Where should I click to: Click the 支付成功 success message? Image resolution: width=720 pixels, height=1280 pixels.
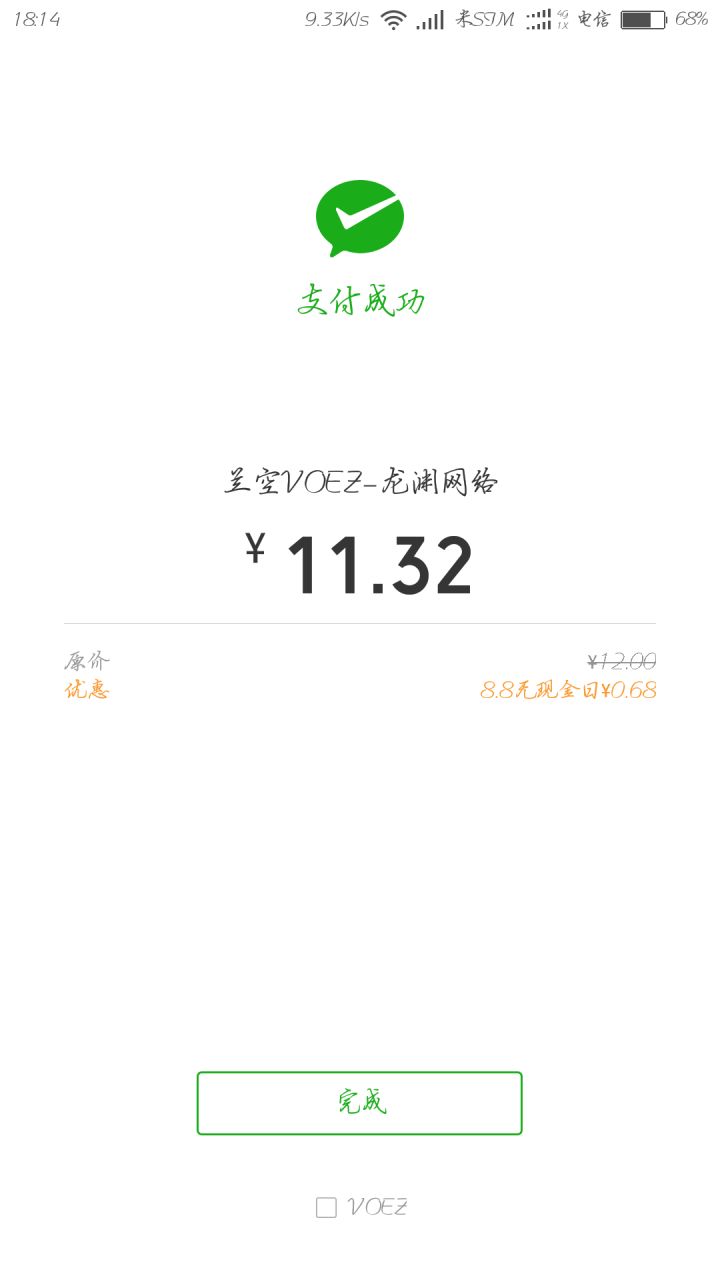click(x=362, y=300)
